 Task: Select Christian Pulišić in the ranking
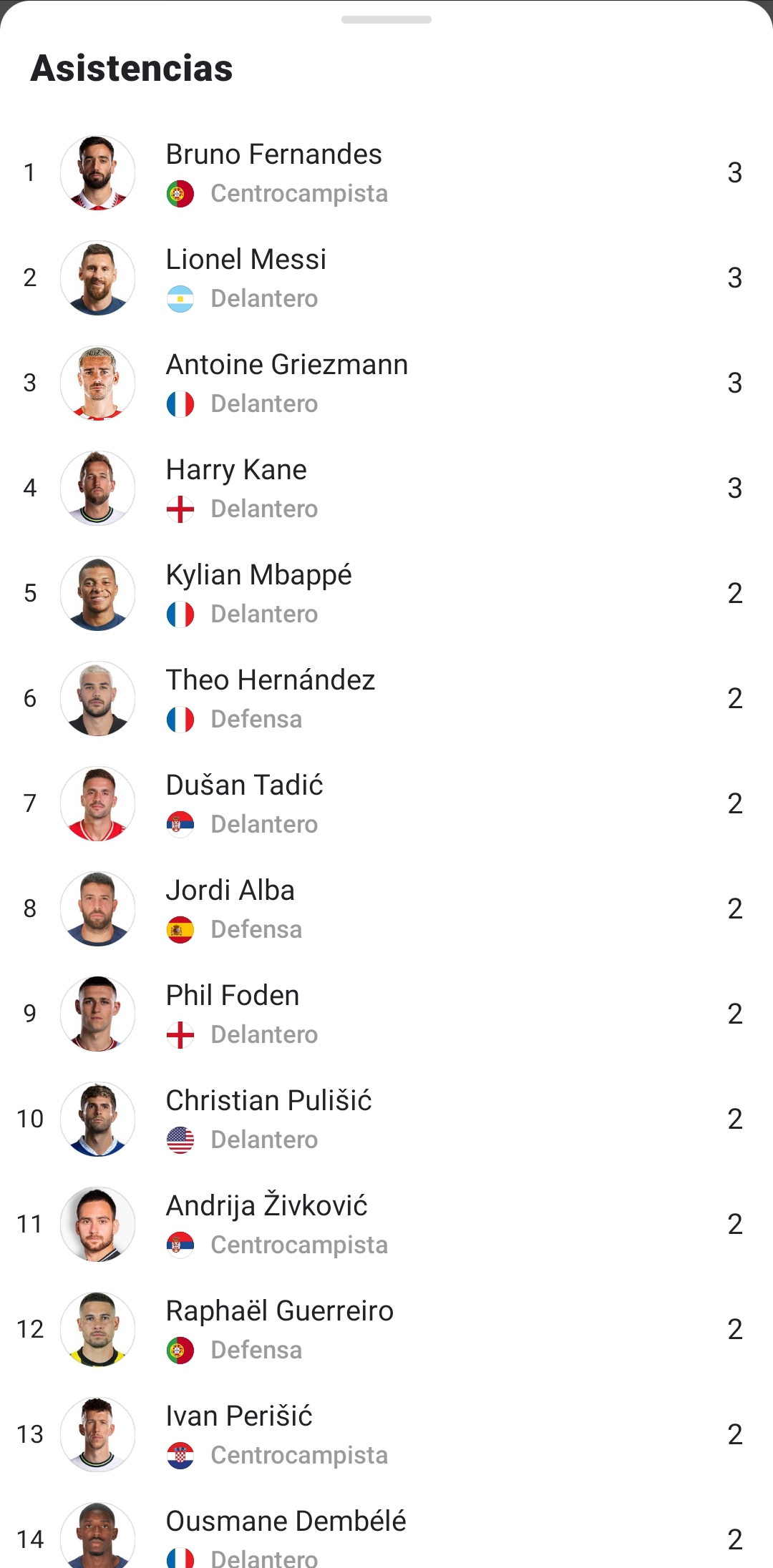tap(386, 1119)
